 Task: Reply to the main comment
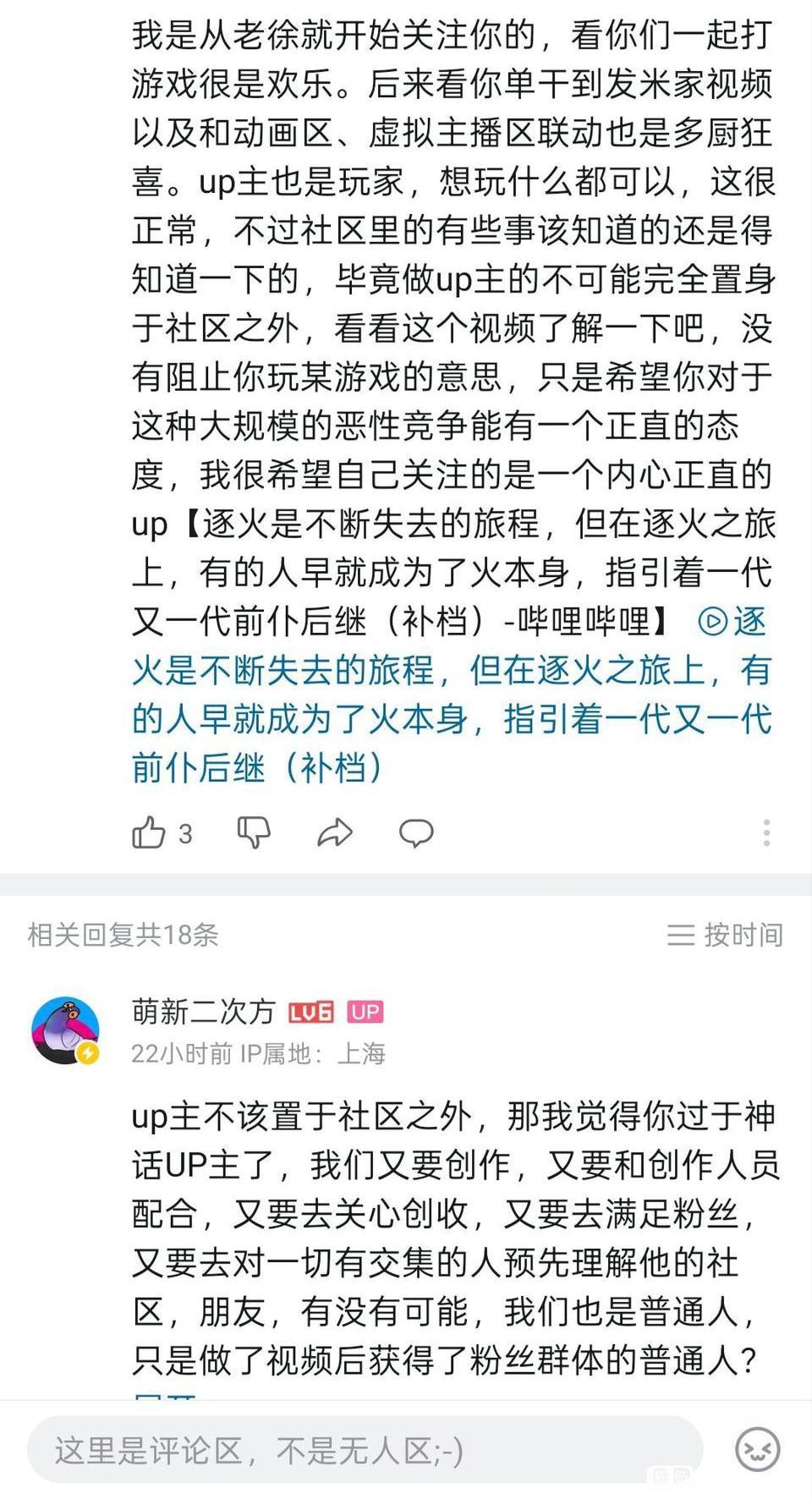(415, 833)
